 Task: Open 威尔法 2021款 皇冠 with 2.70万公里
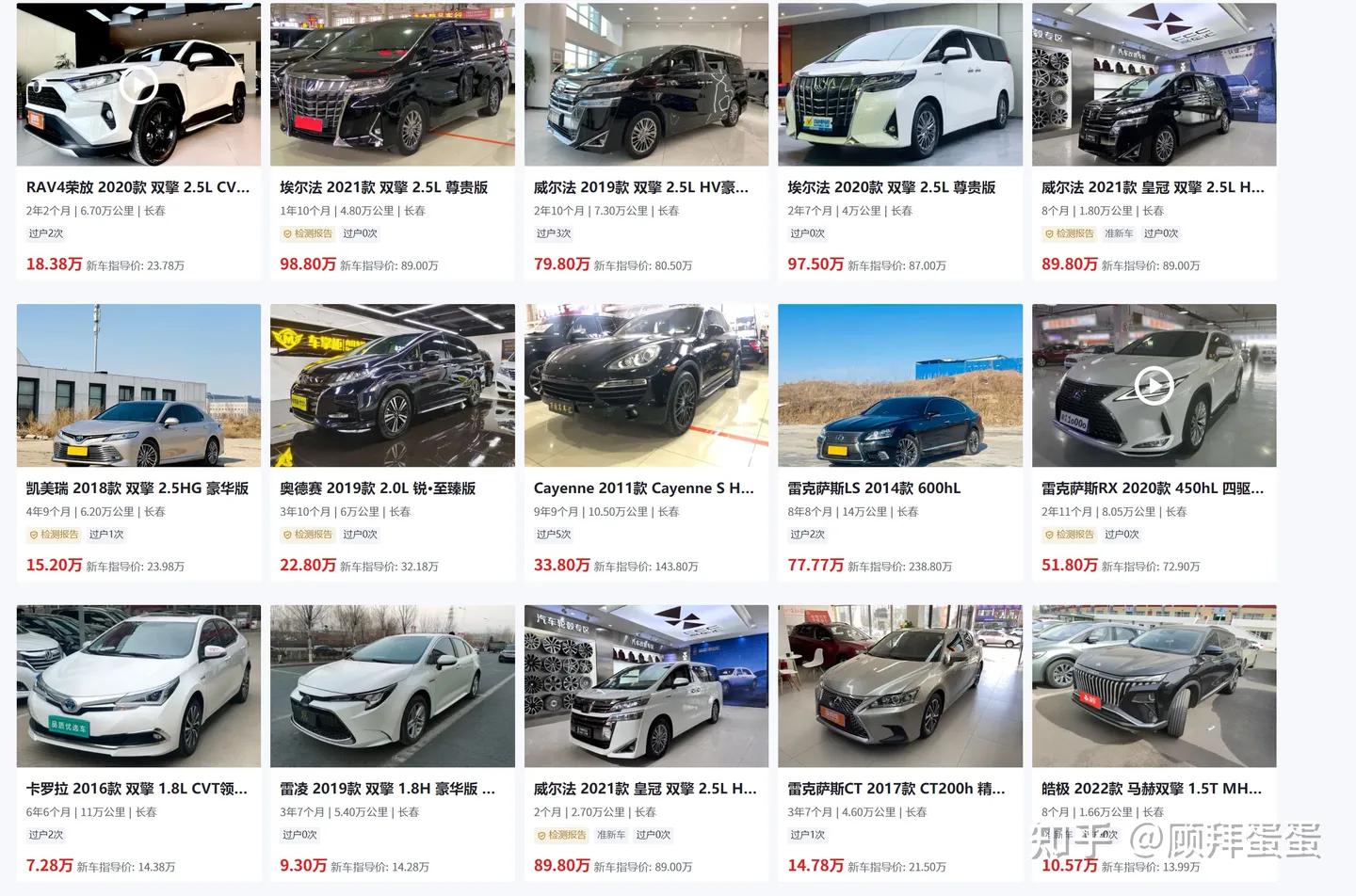coord(645,789)
